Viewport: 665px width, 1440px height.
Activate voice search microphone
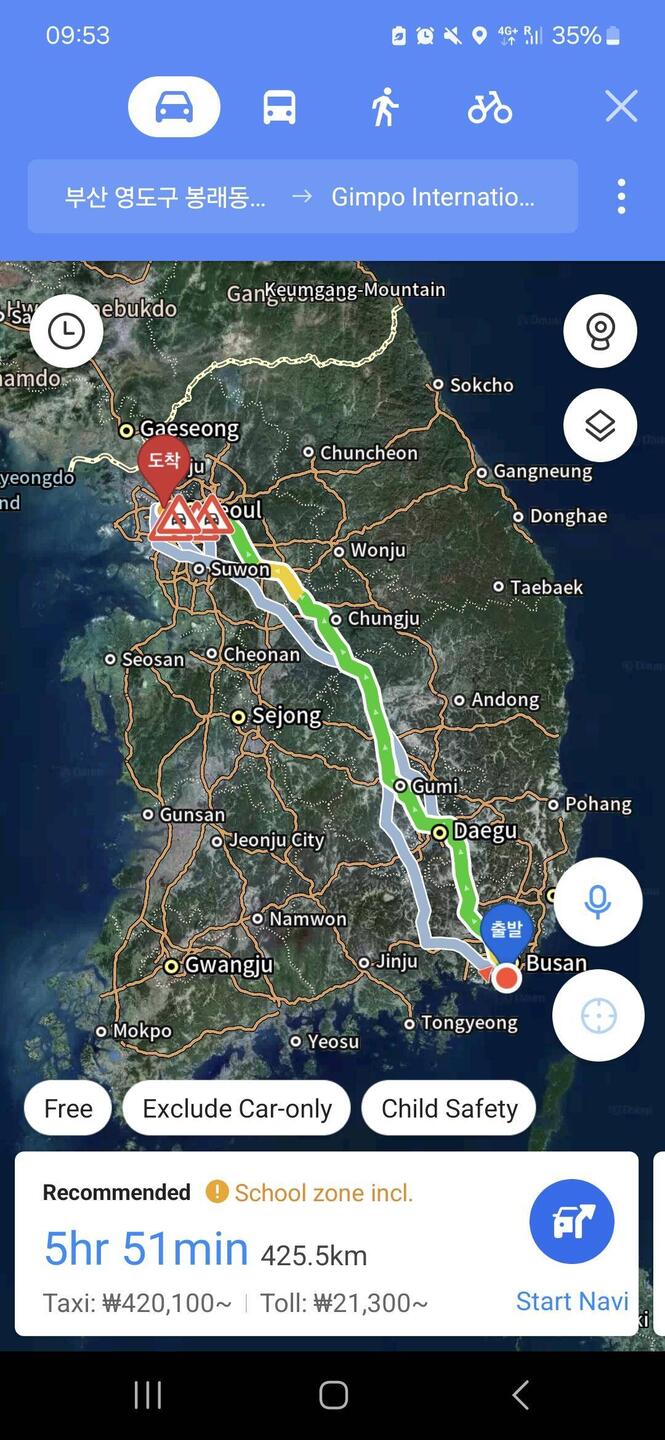[598, 902]
